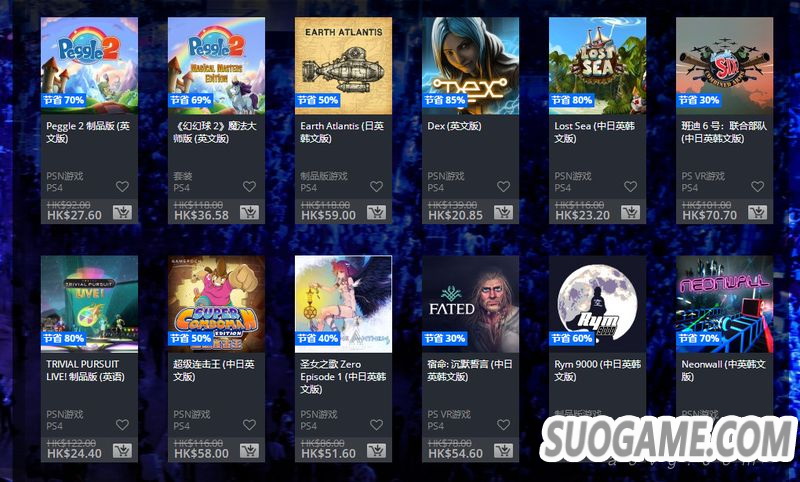This screenshot has width=800, height=482.
Task: Add 《幻幻球 2》魔法大师版 to the cart
Action: tap(250, 213)
